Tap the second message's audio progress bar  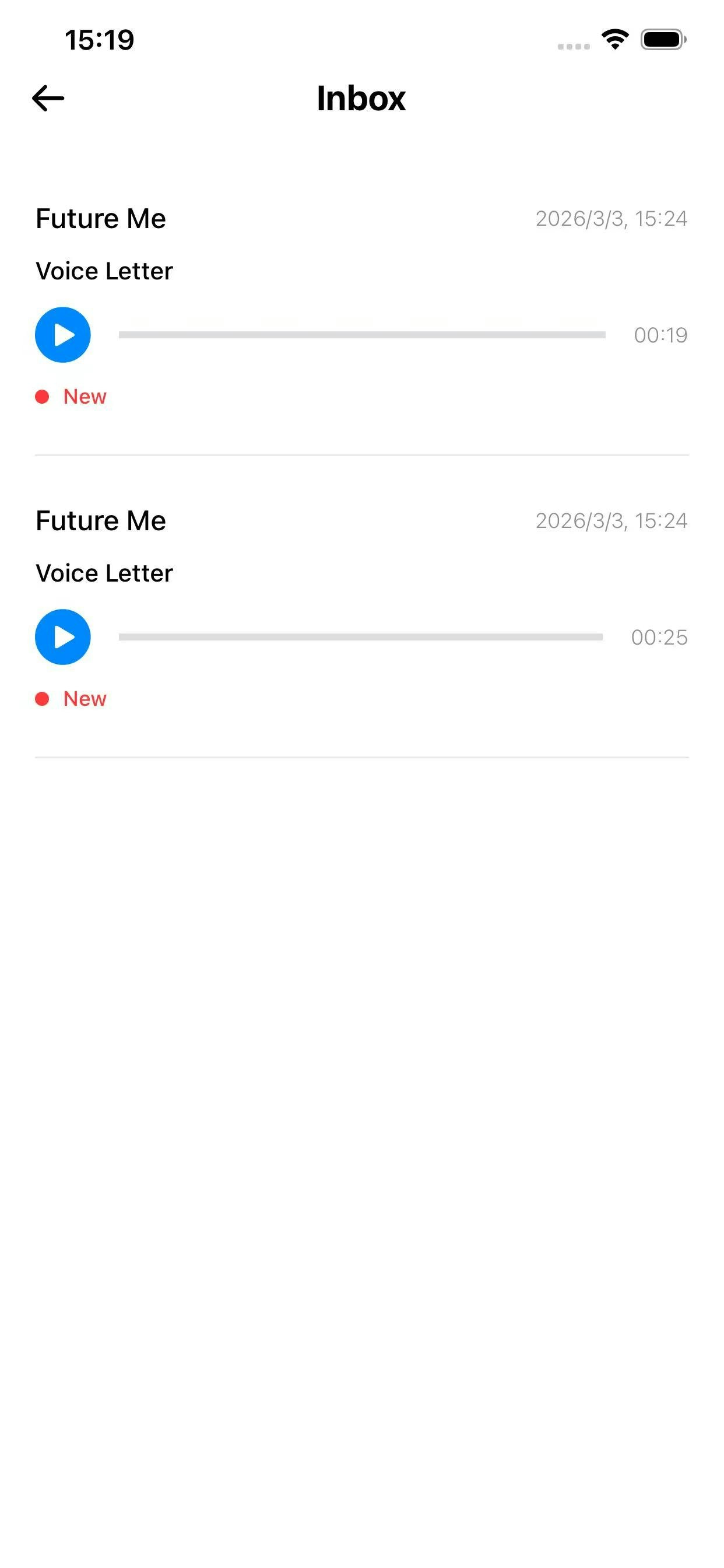point(362,636)
